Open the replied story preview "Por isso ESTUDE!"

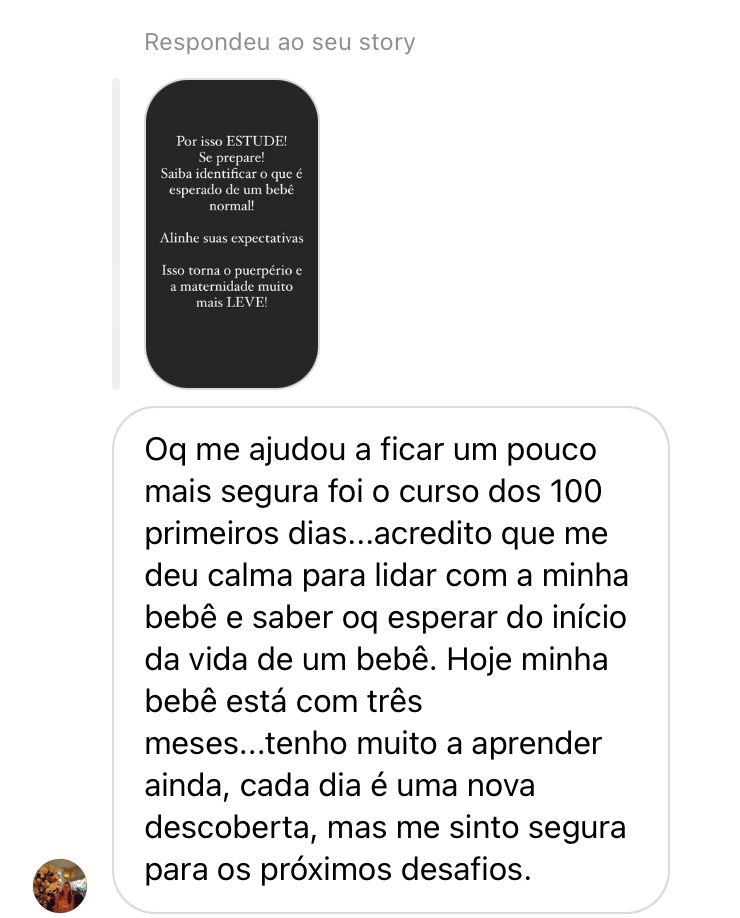click(x=232, y=233)
